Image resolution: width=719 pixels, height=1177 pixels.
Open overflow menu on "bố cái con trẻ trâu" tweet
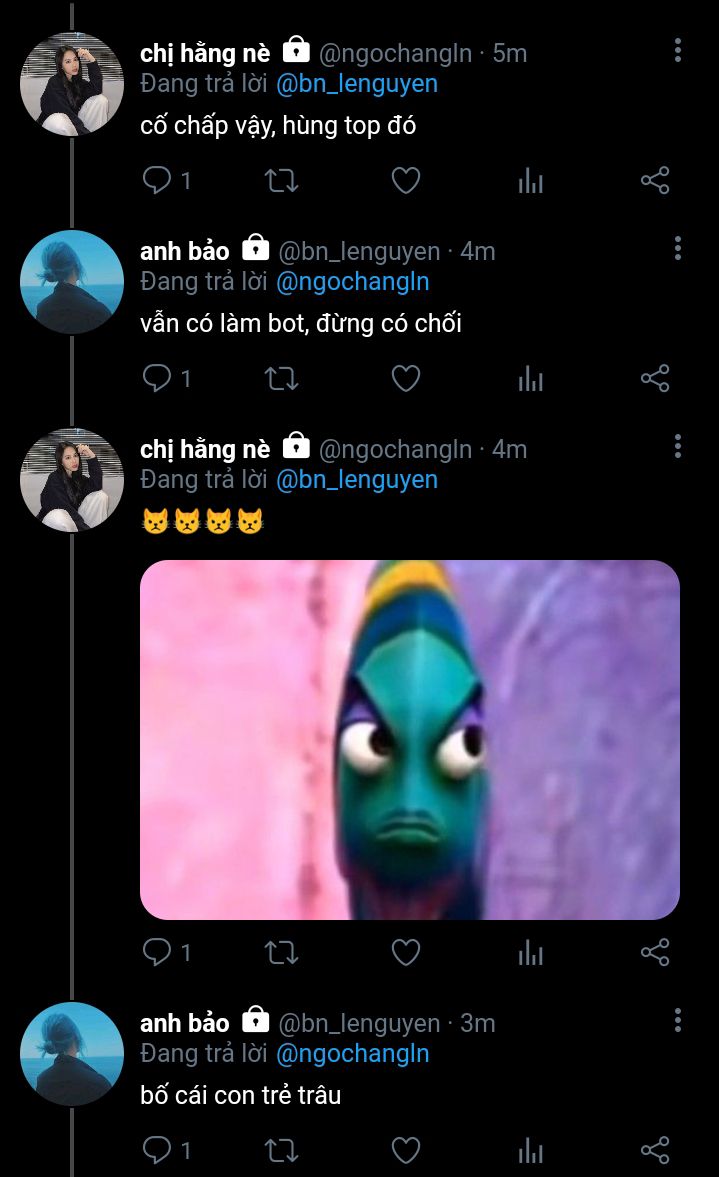coord(678,1020)
